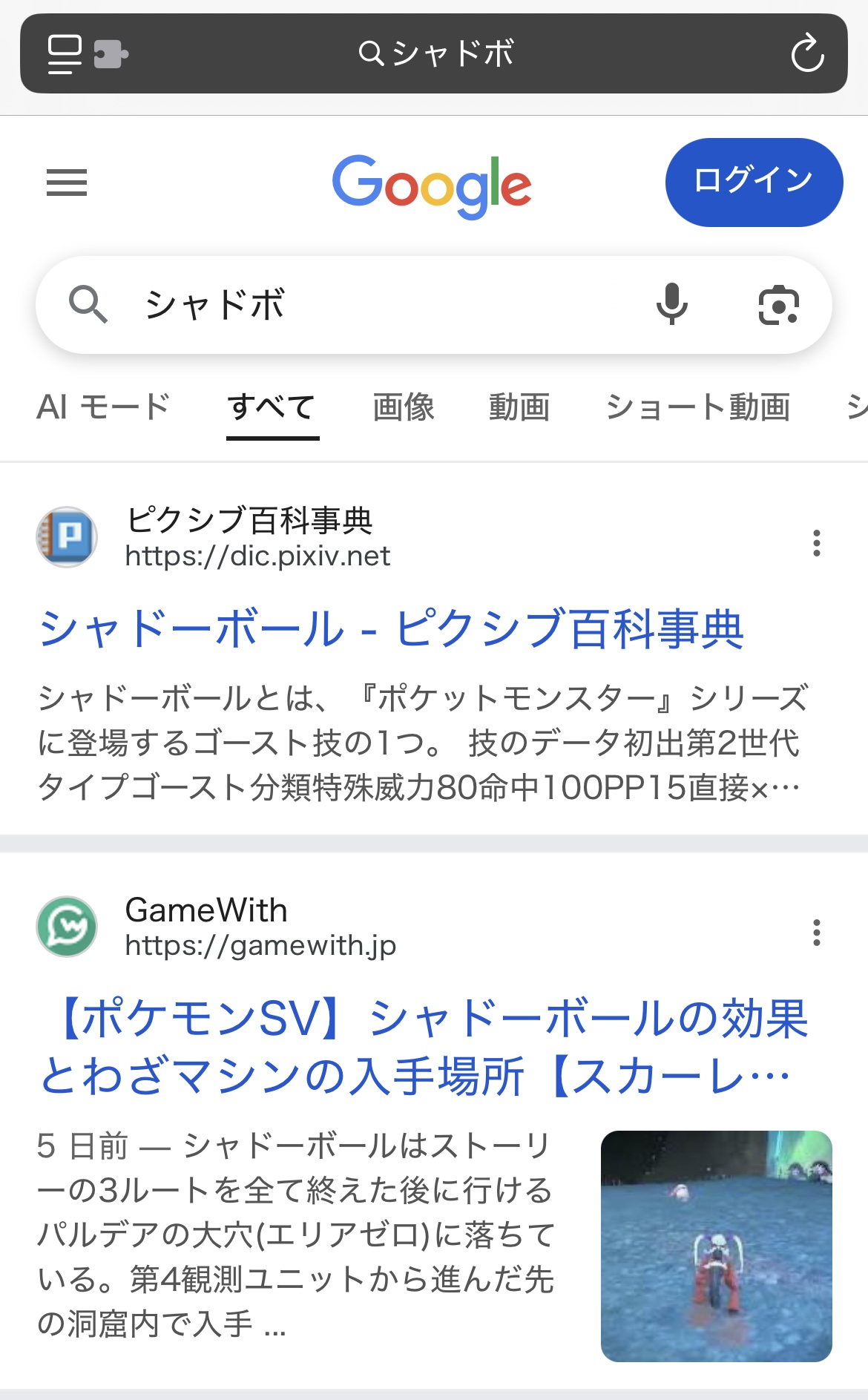Open the browser extensions puzzle icon
The width and height of the screenshot is (868, 1400).
tap(111, 54)
